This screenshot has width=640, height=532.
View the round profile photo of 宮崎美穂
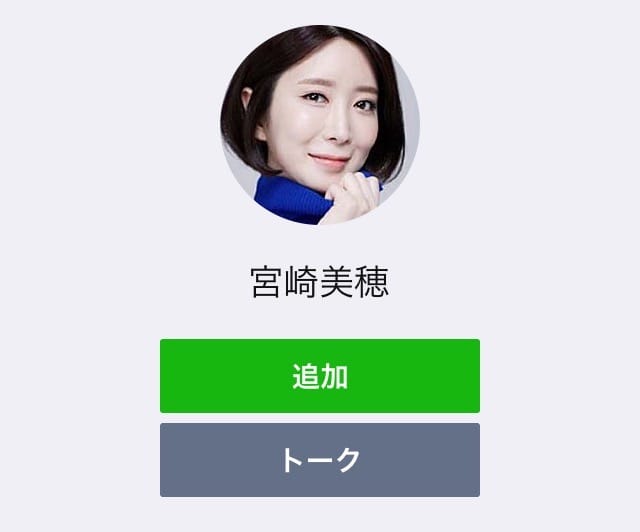320,124
